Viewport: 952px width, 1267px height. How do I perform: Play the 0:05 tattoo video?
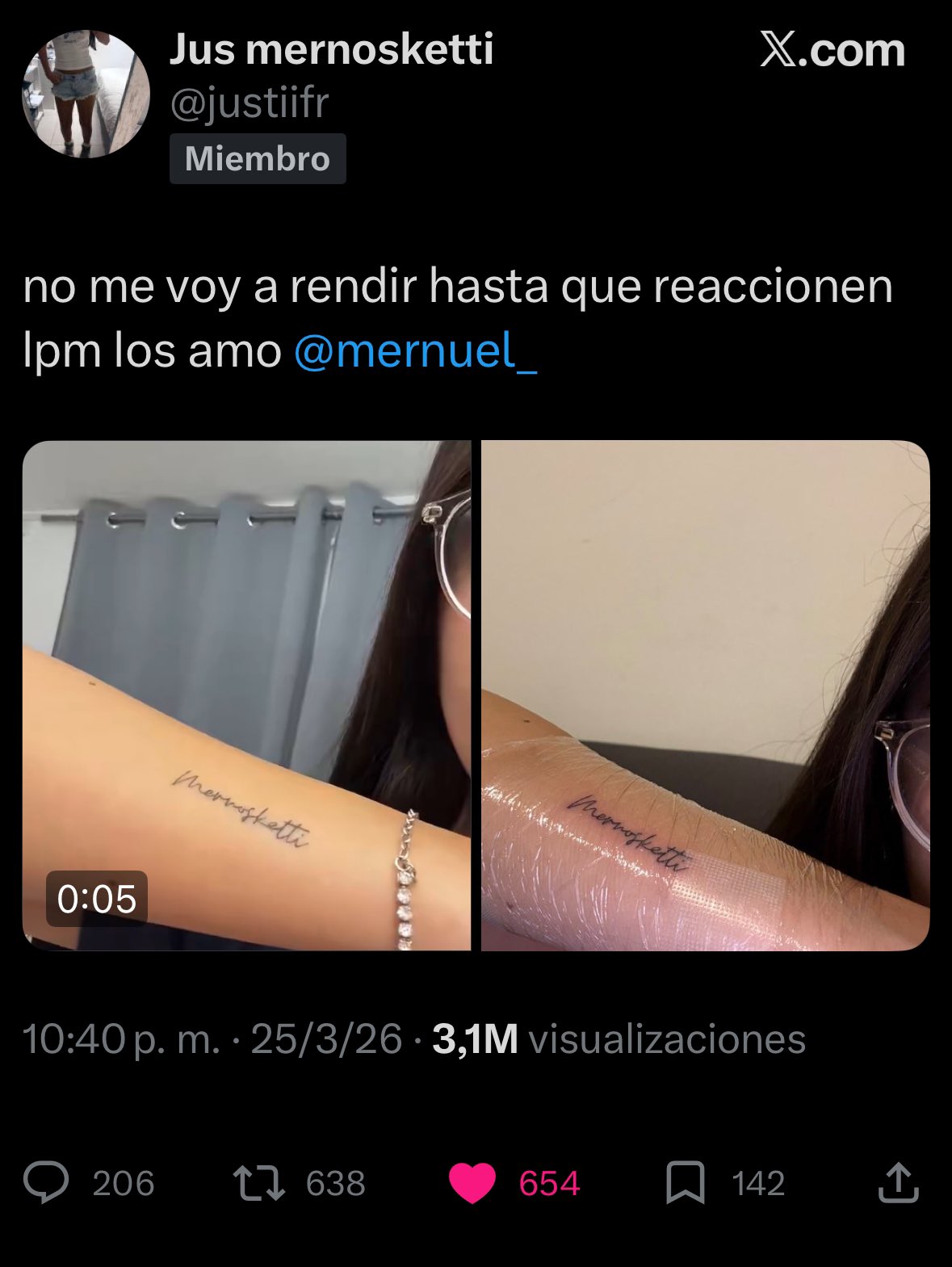(x=246, y=695)
